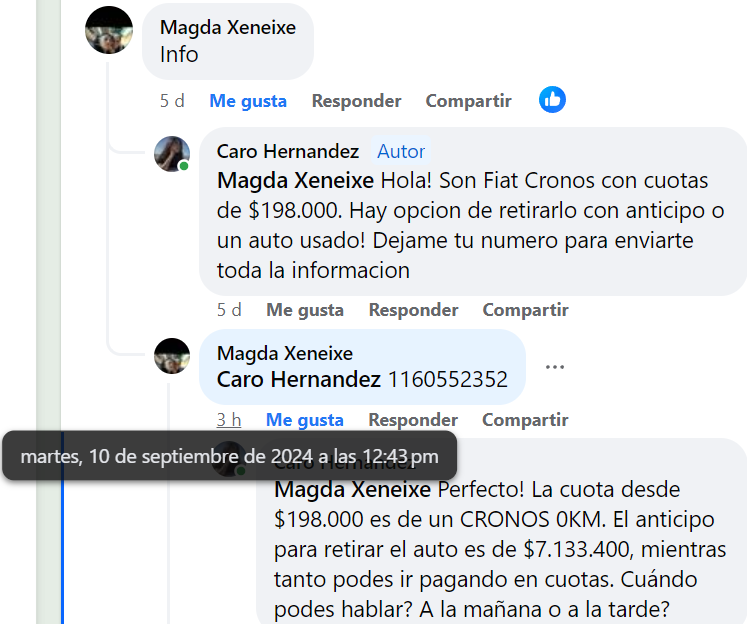Tap the 5 d timestamp under Info comment

(x=172, y=101)
